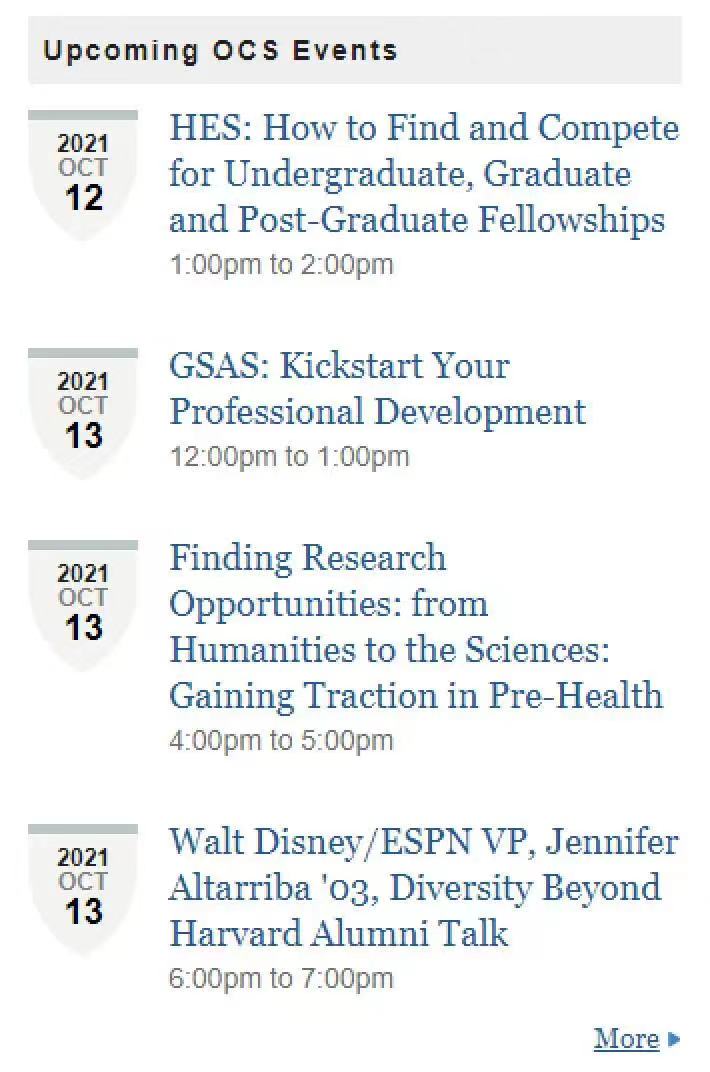This screenshot has height=1072, width=710.
Task: Open the Finding Research Opportunities event link
Action: tap(415, 626)
